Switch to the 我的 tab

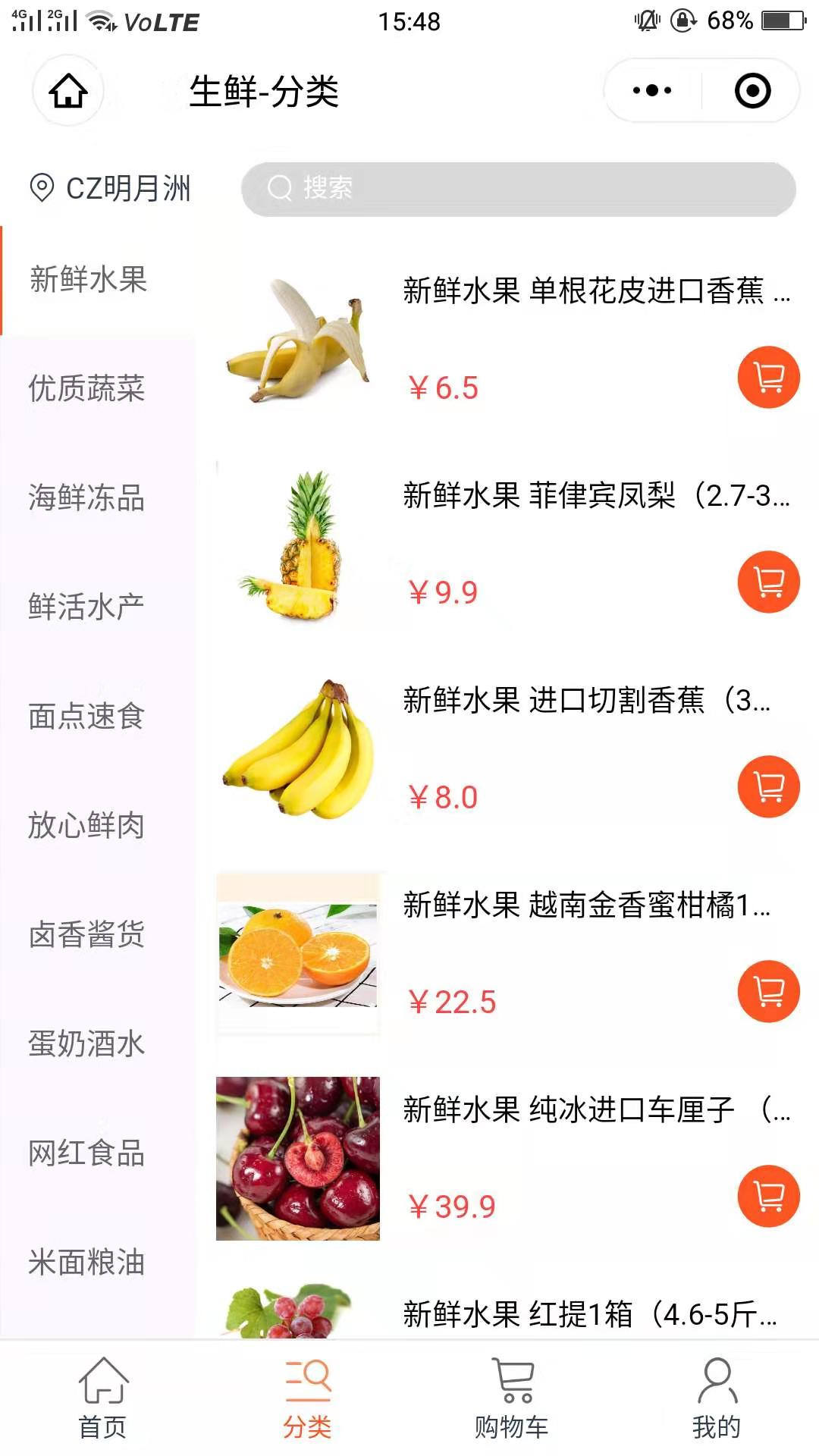click(716, 1398)
